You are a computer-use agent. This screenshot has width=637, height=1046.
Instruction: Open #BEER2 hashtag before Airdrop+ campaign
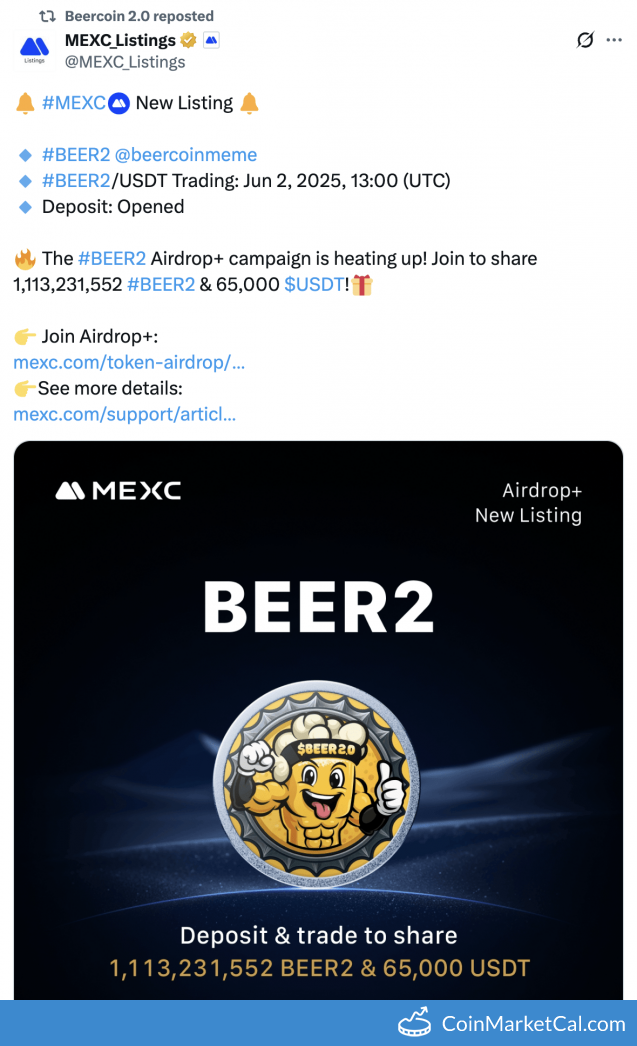click(111, 258)
